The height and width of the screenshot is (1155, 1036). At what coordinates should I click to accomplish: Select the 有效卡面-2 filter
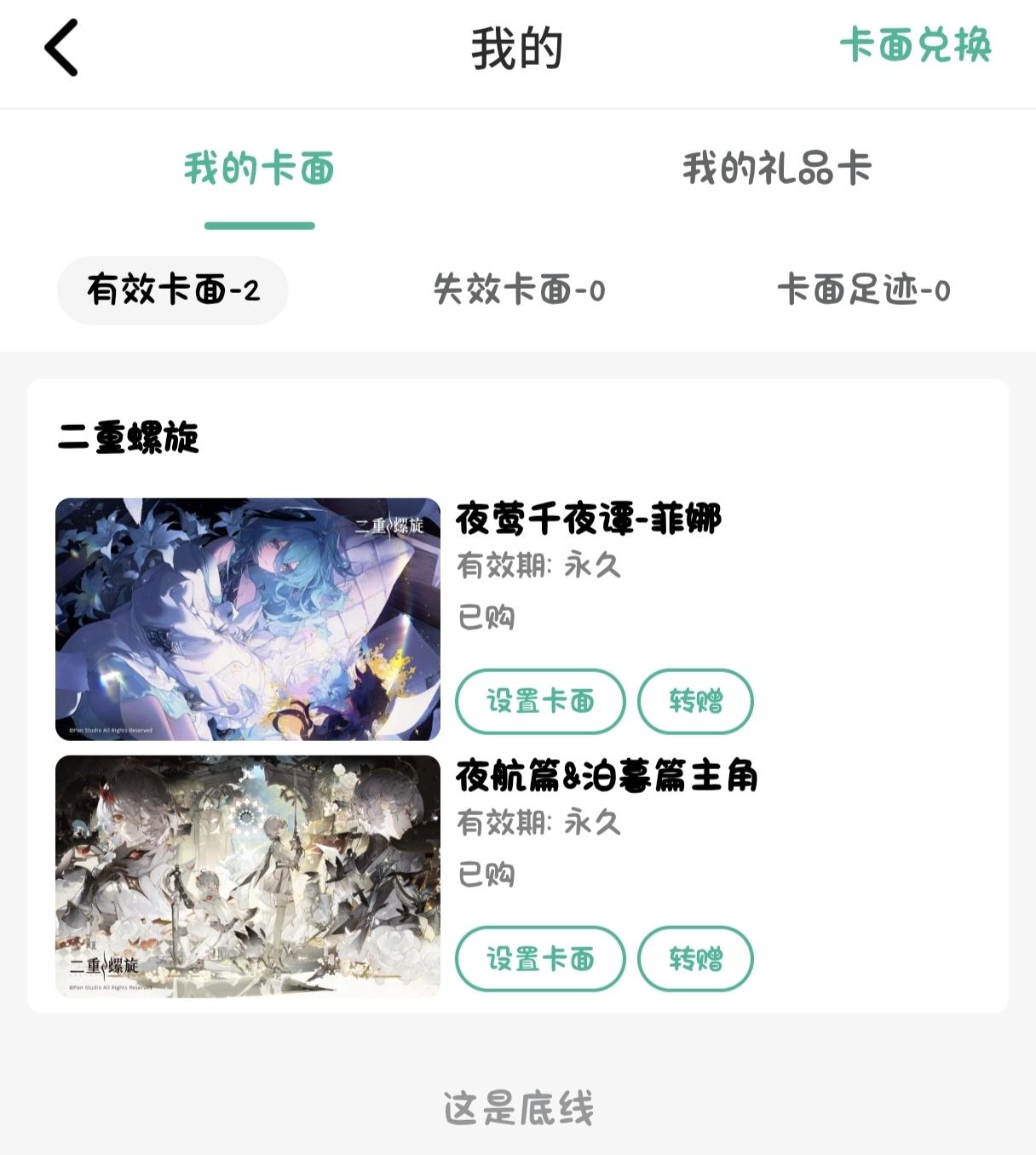[x=173, y=290]
